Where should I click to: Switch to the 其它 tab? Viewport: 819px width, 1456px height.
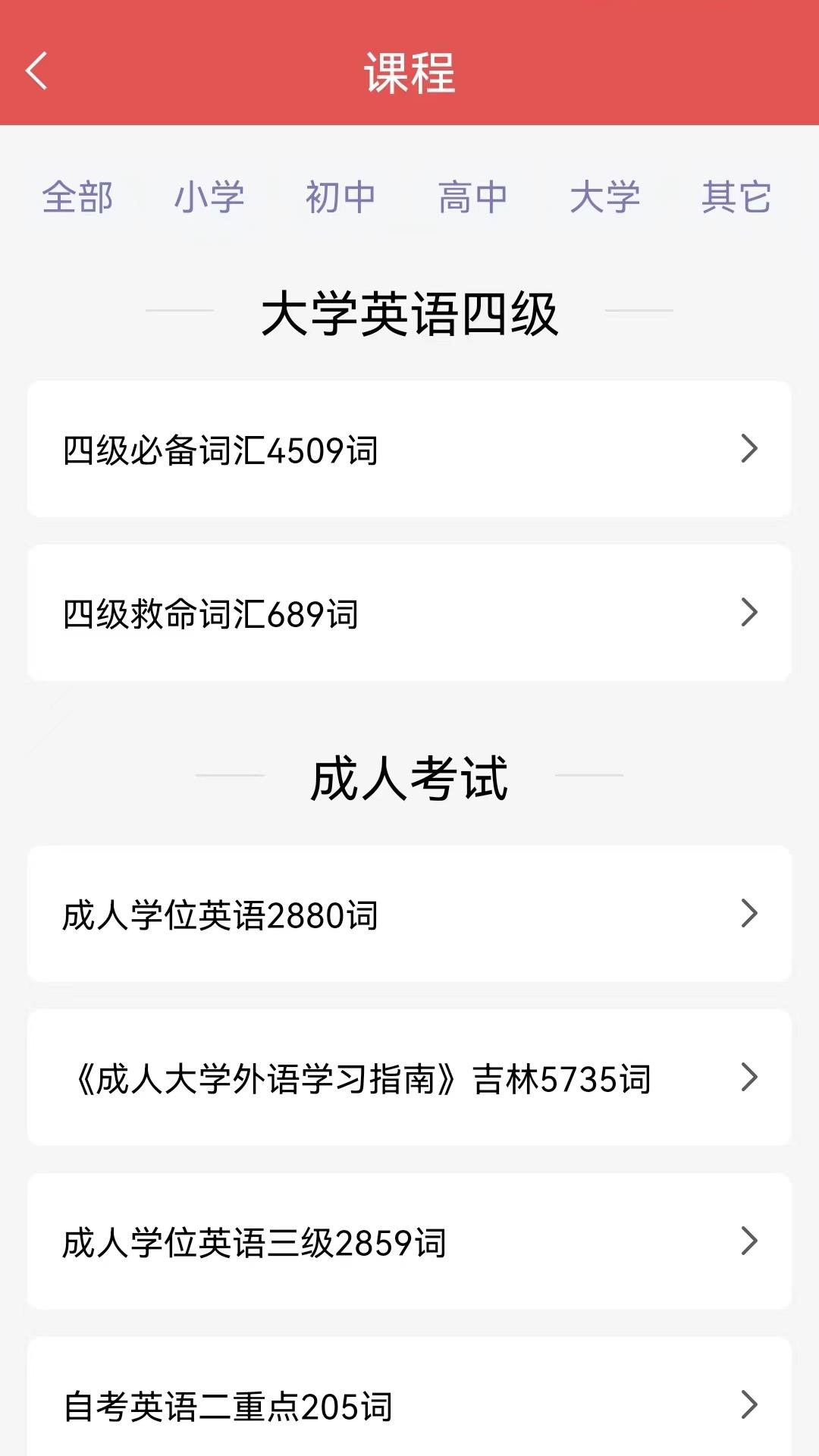tap(736, 197)
